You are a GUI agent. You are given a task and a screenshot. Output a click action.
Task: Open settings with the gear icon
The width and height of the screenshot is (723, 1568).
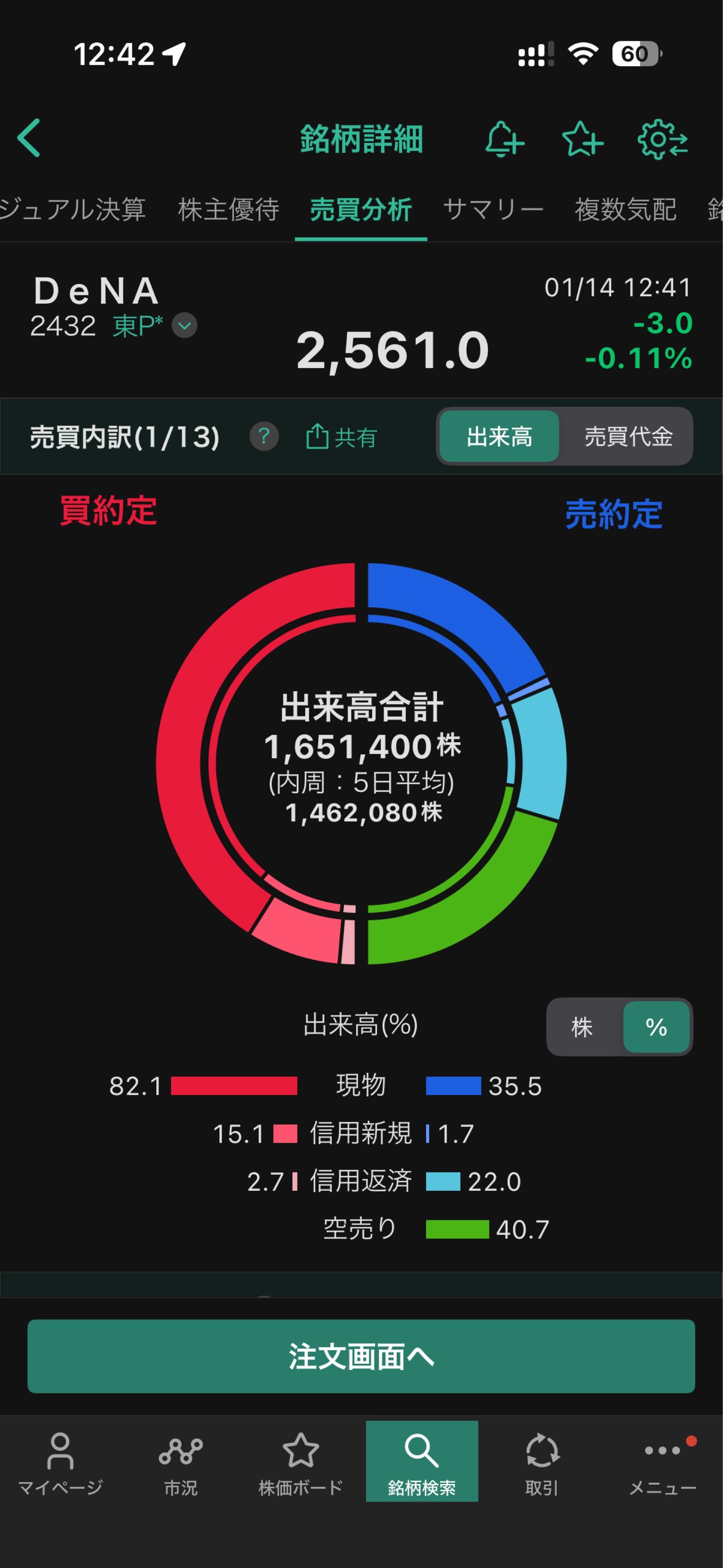tap(662, 139)
